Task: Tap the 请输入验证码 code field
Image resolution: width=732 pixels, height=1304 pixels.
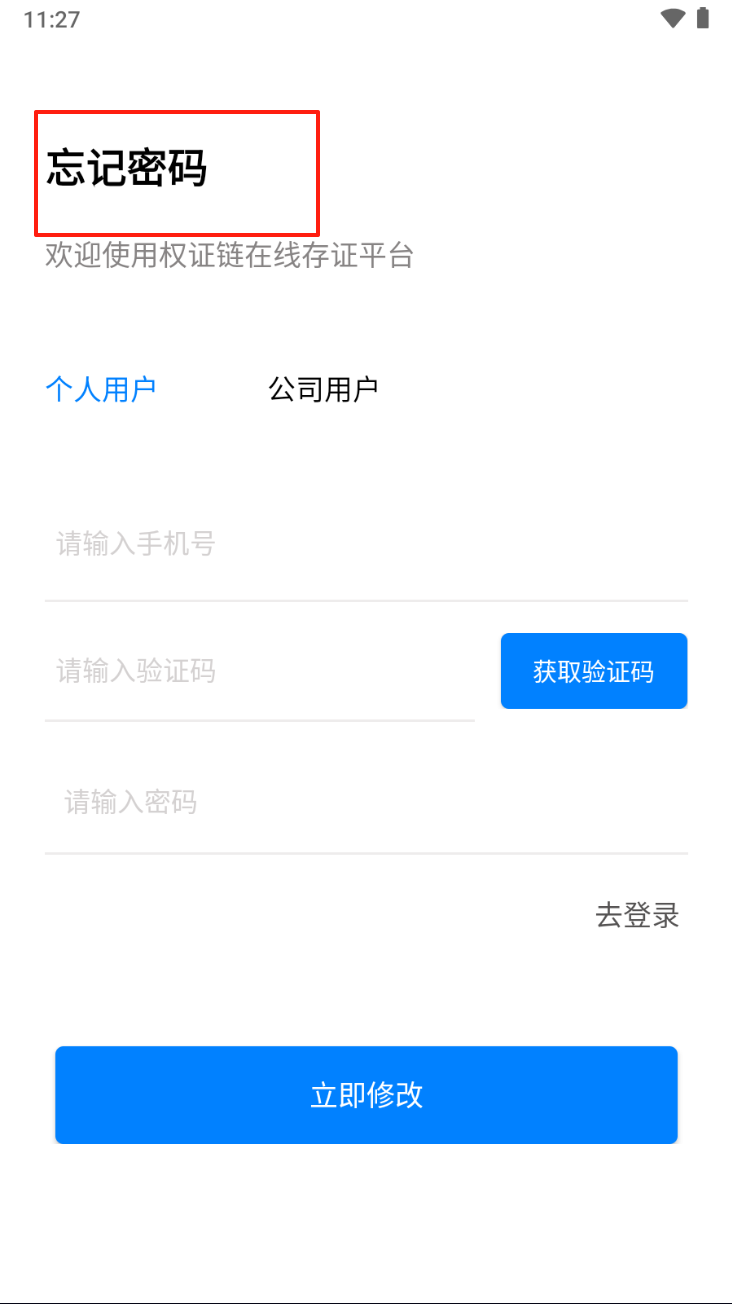Action: 259,671
